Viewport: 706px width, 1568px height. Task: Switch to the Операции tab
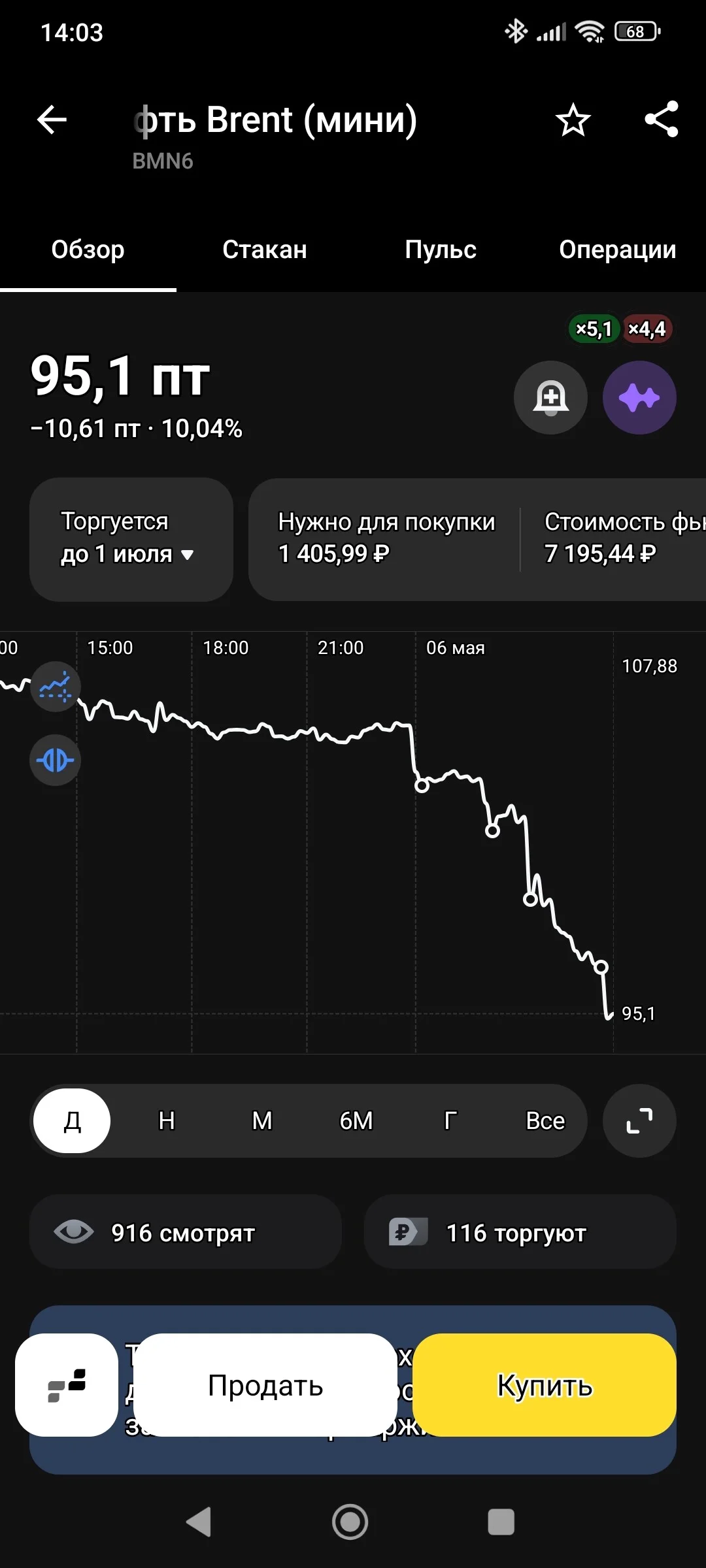pyautogui.click(x=617, y=250)
